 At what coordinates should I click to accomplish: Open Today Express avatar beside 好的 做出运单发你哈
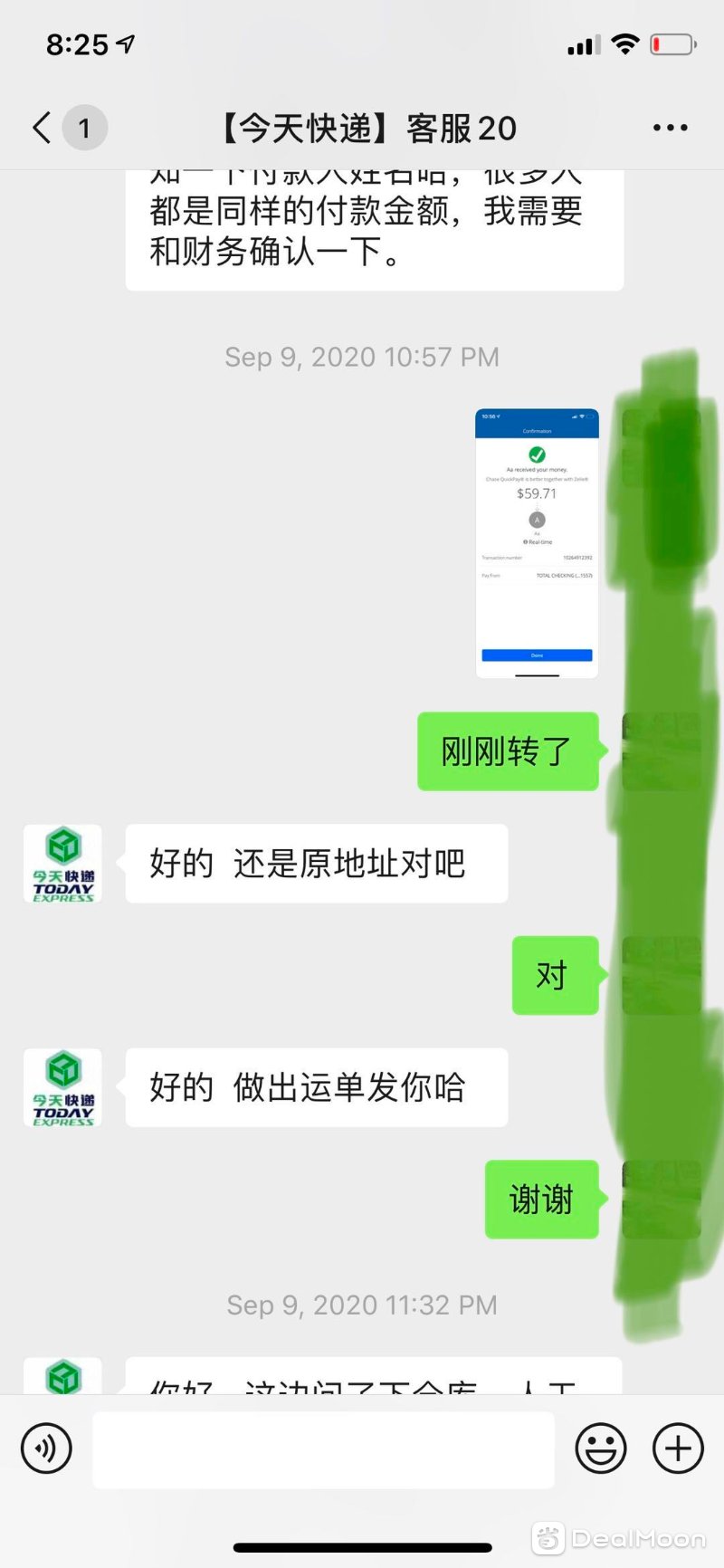[62, 1087]
